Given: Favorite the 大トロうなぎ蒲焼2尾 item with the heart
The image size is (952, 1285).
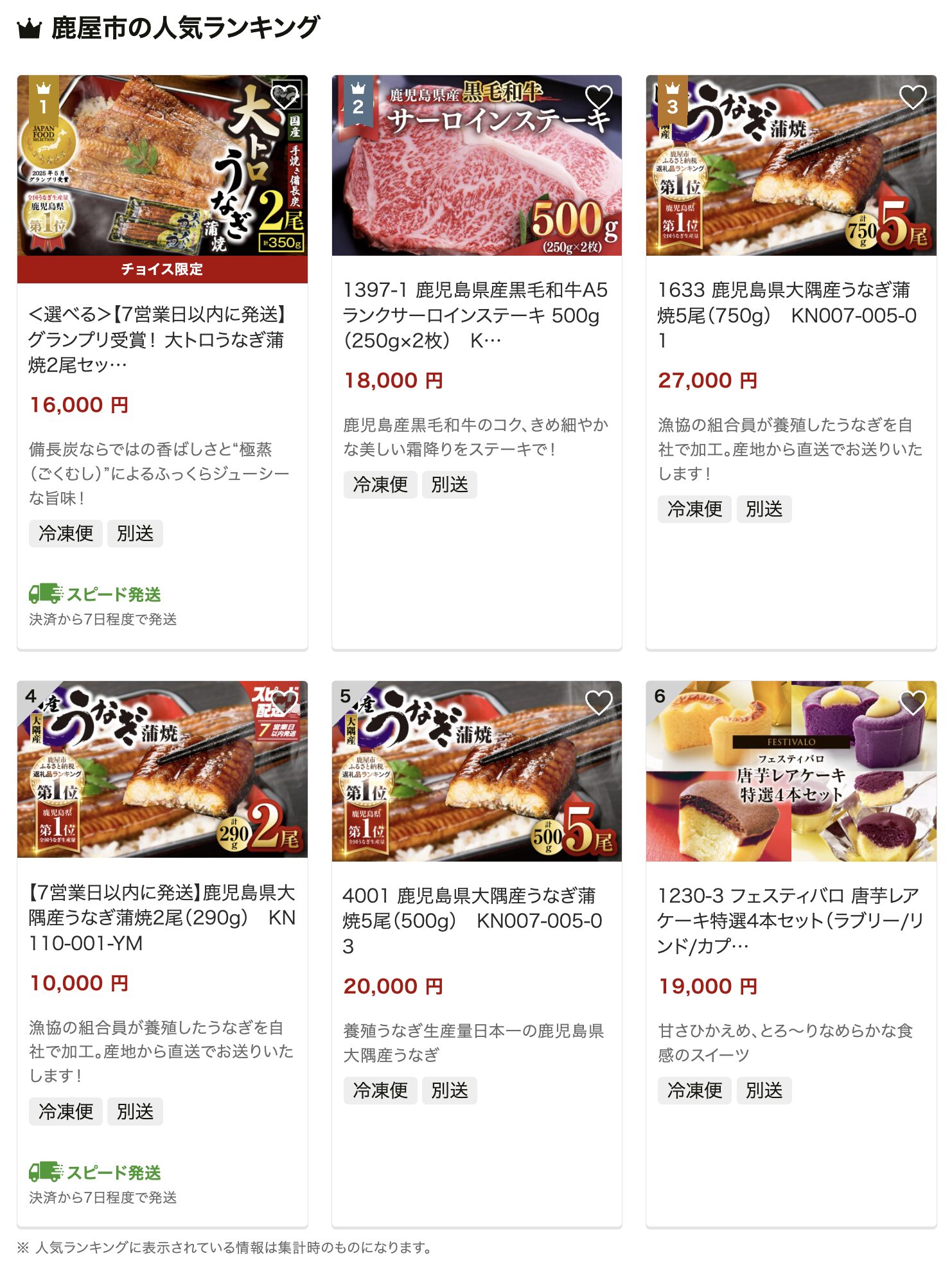Looking at the screenshot, I should click(x=284, y=97).
